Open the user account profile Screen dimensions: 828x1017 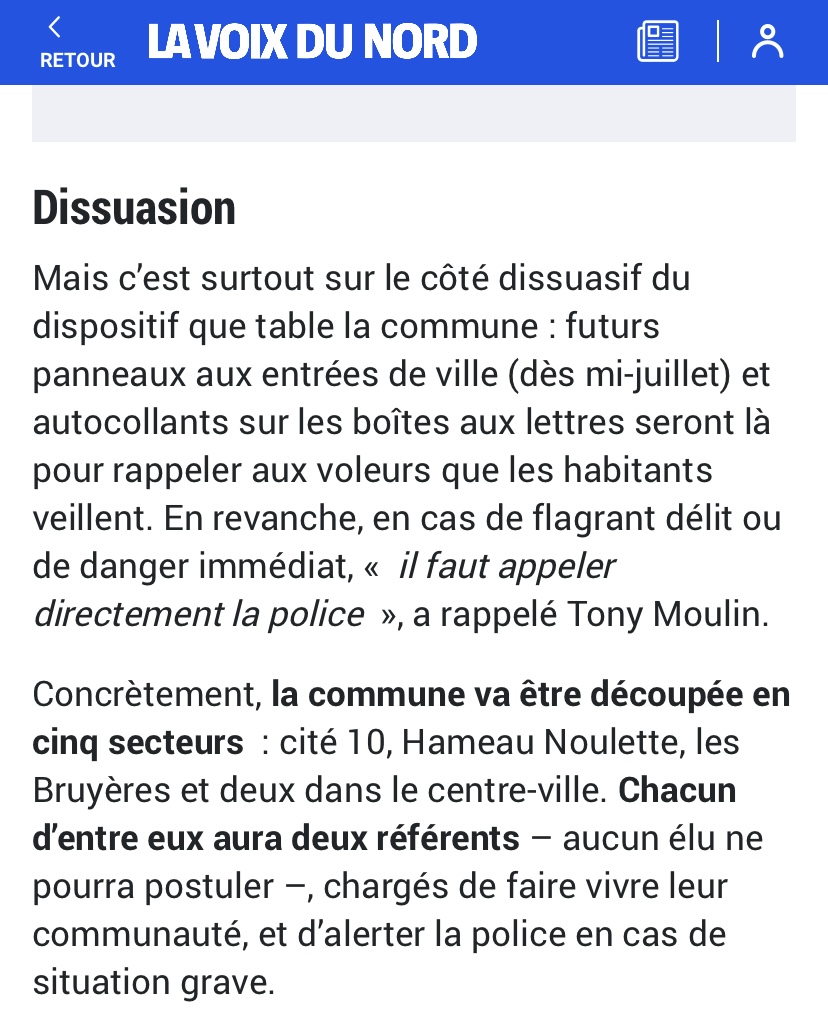[767, 42]
